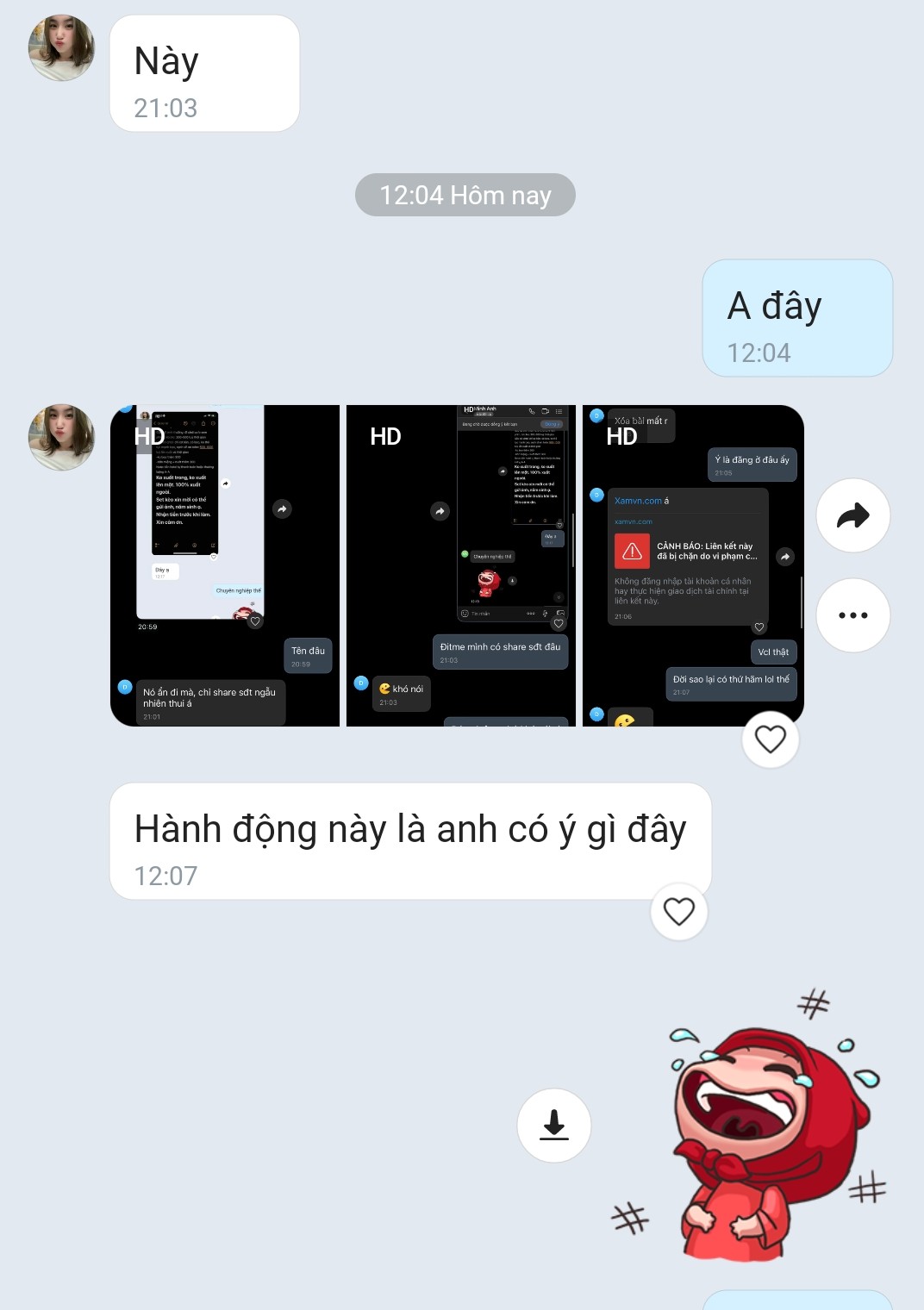Open the first shared HD screenshot
Image resolution: width=924 pixels, height=1310 pixels.
pyautogui.click(x=225, y=565)
